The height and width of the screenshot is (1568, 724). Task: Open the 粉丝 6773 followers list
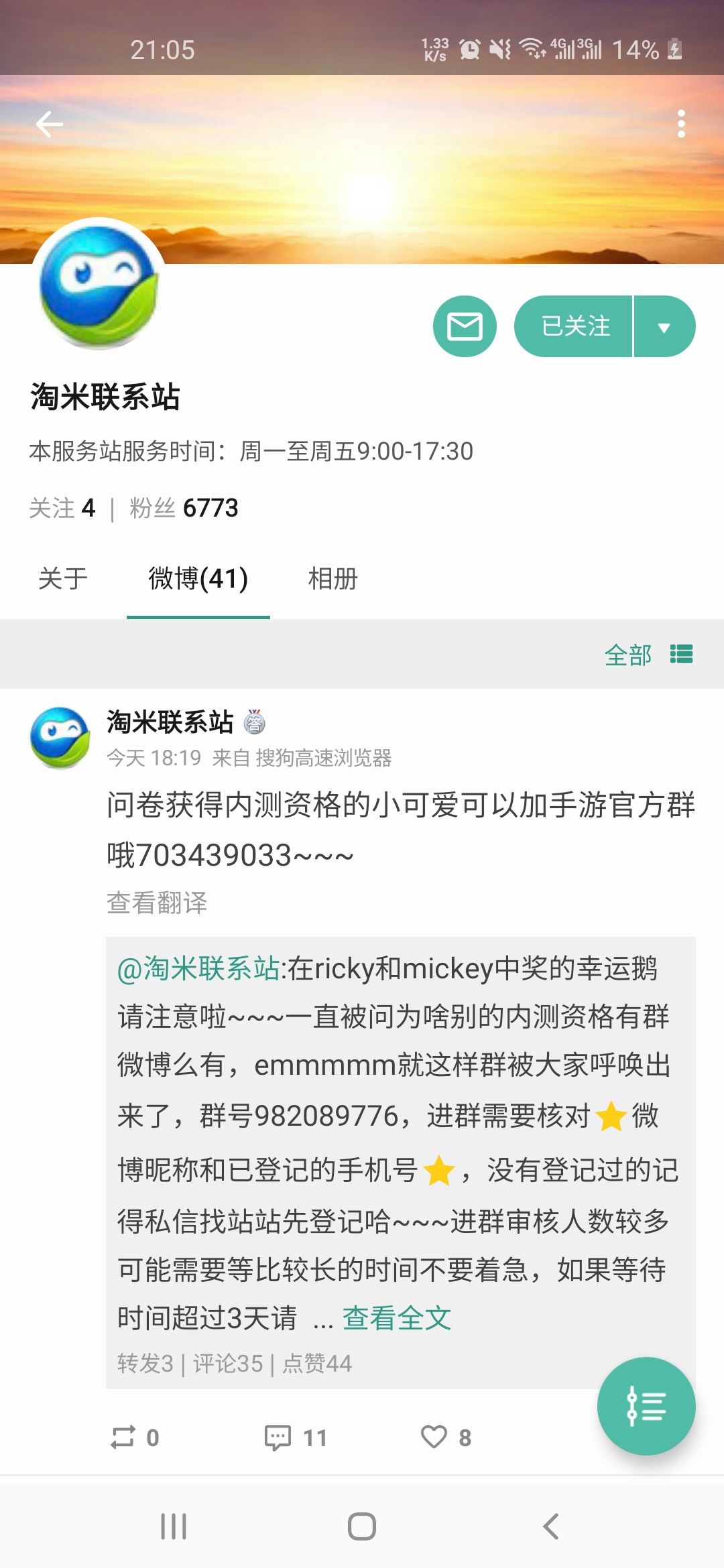184,508
